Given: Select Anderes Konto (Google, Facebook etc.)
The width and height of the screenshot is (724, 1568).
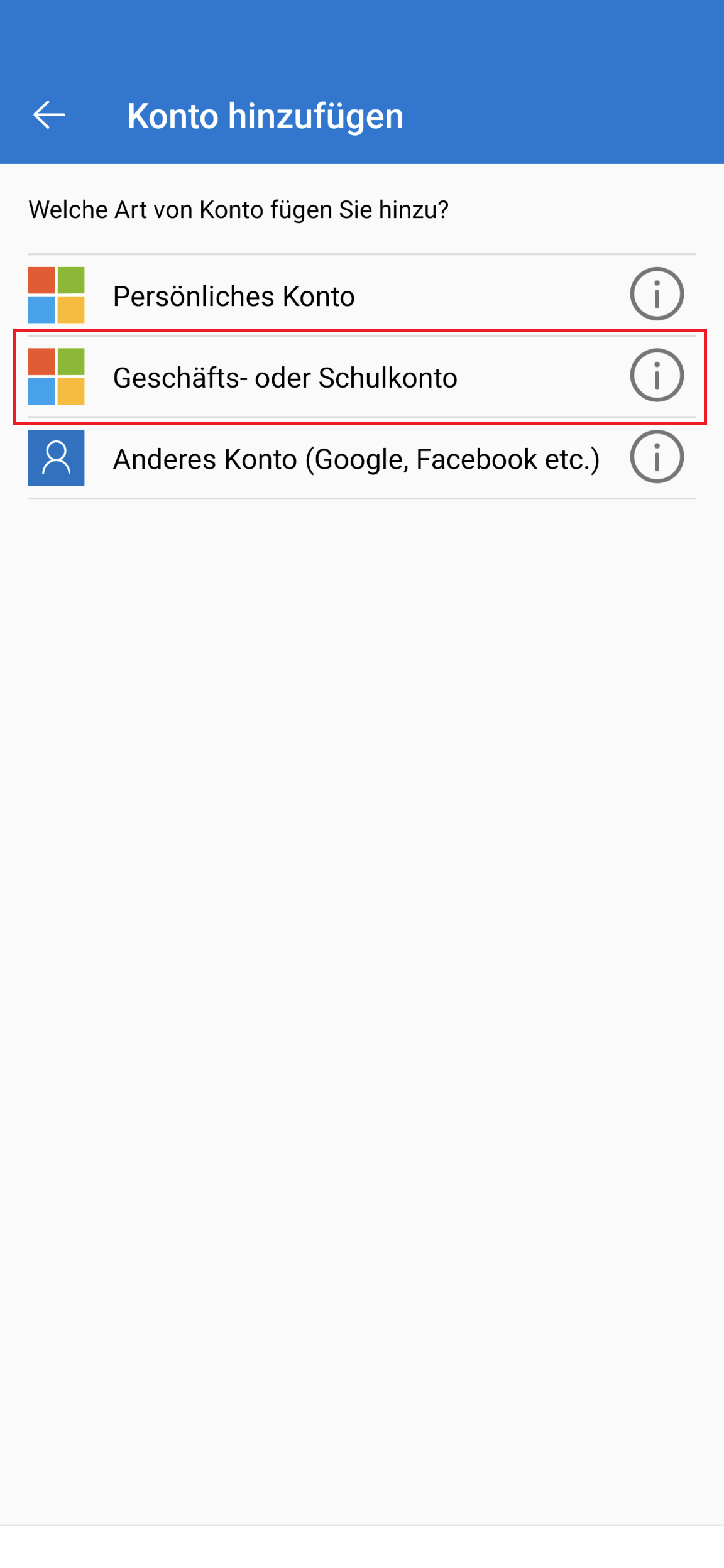Looking at the screenshot, I should pos(356,459).
